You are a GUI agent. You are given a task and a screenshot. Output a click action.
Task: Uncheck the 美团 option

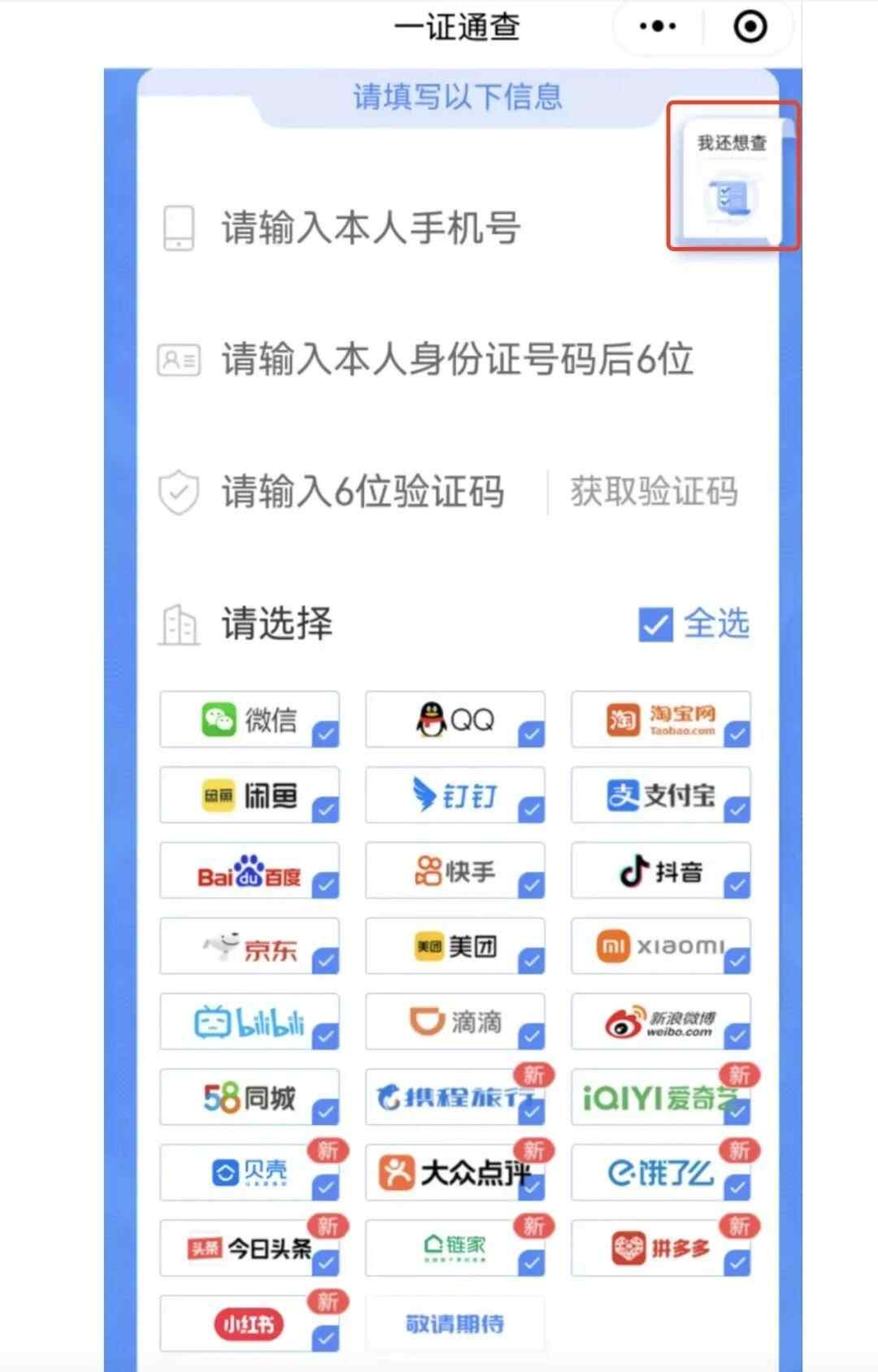tap(455, 947)
